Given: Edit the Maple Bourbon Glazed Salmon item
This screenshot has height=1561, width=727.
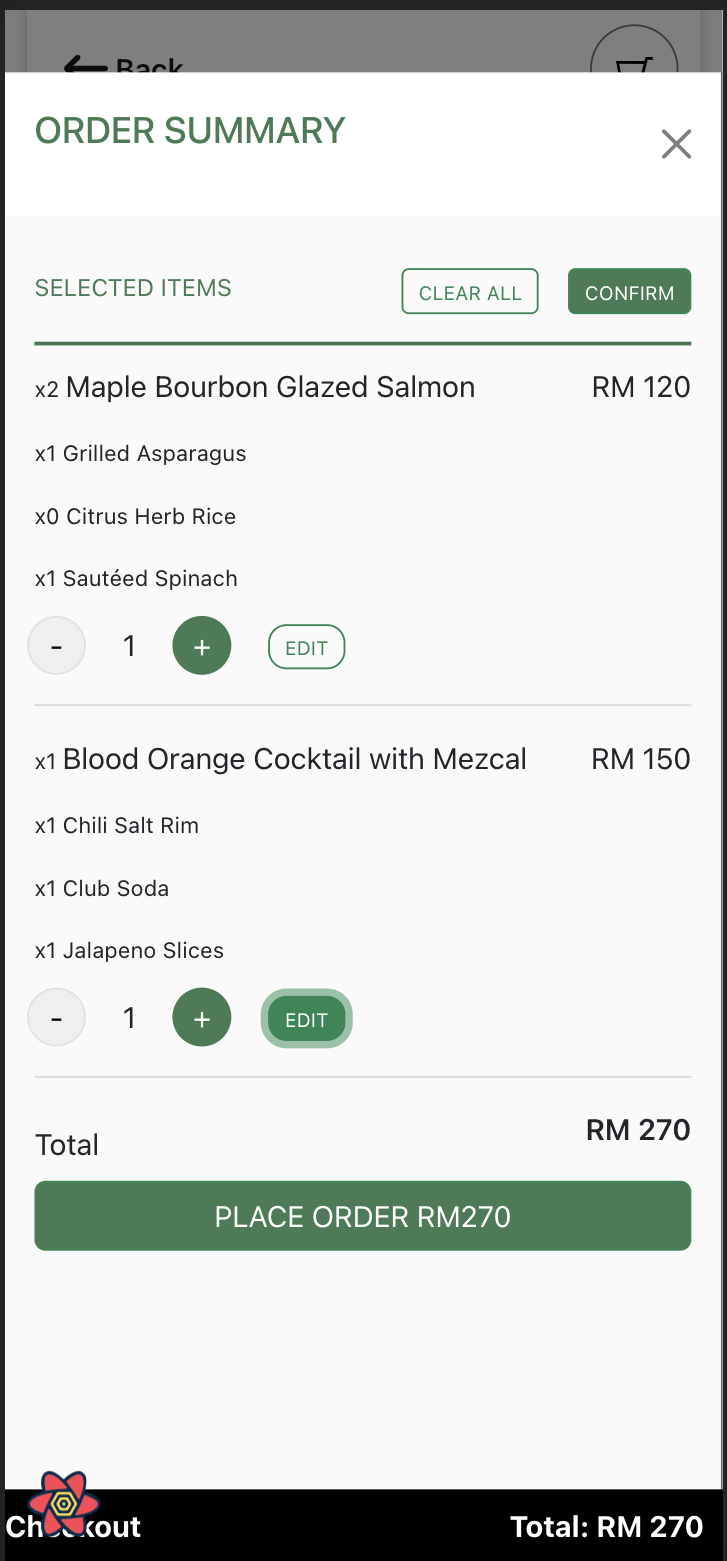Looking at the screenshot, I should [x=306, y=646].
